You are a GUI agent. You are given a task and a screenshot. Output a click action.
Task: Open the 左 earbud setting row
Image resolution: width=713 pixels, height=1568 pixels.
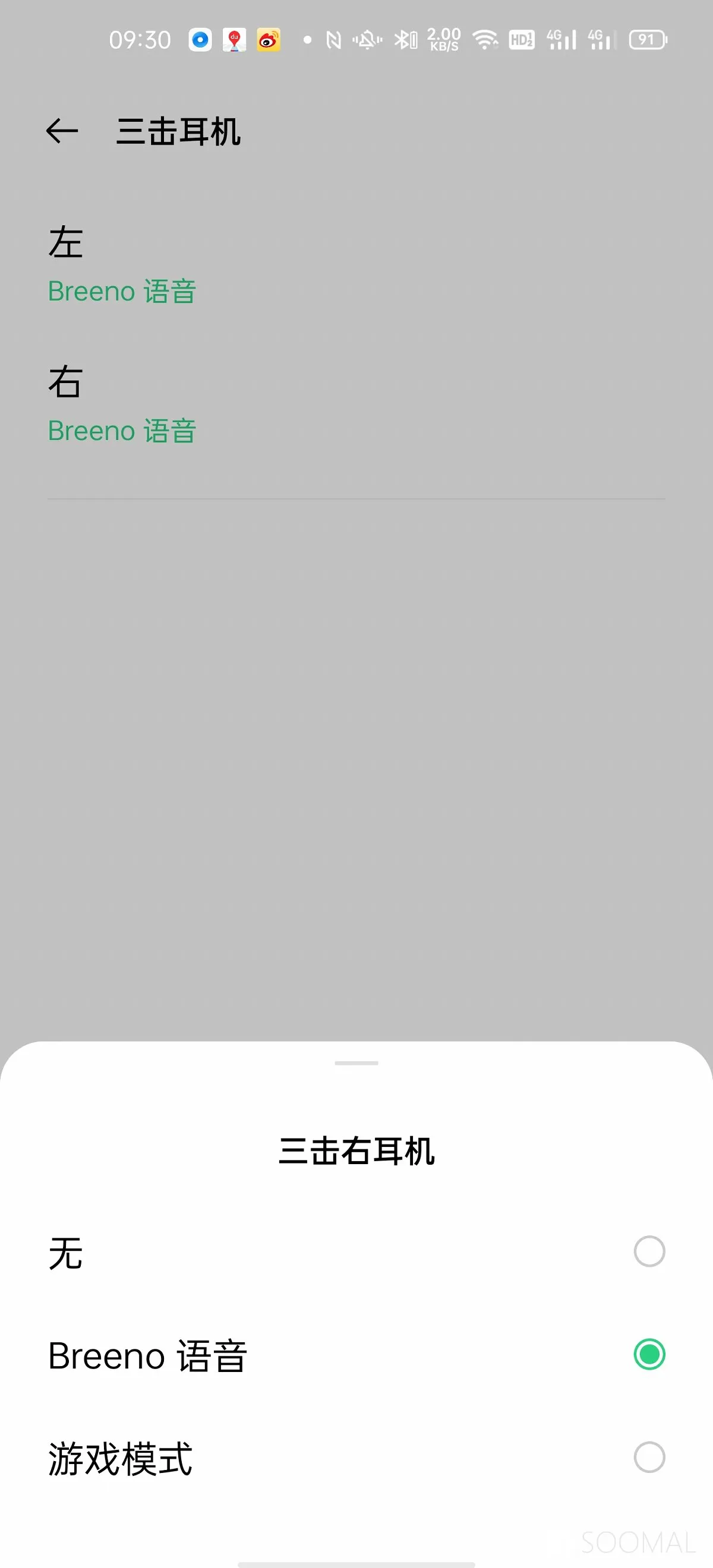coord(356,265)
